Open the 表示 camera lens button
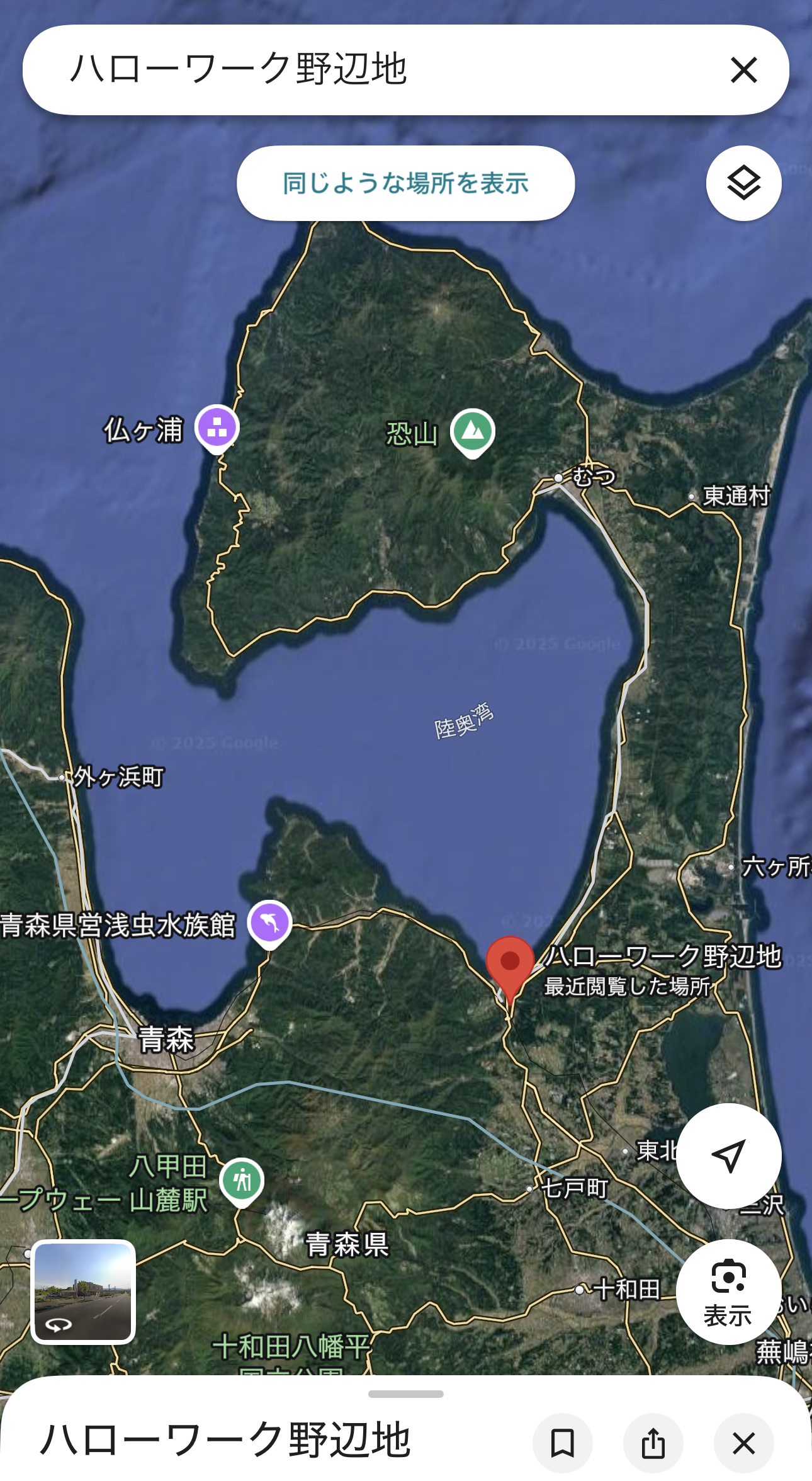Viewport: 812px width, 1481px height. [x=728, y=1291]
